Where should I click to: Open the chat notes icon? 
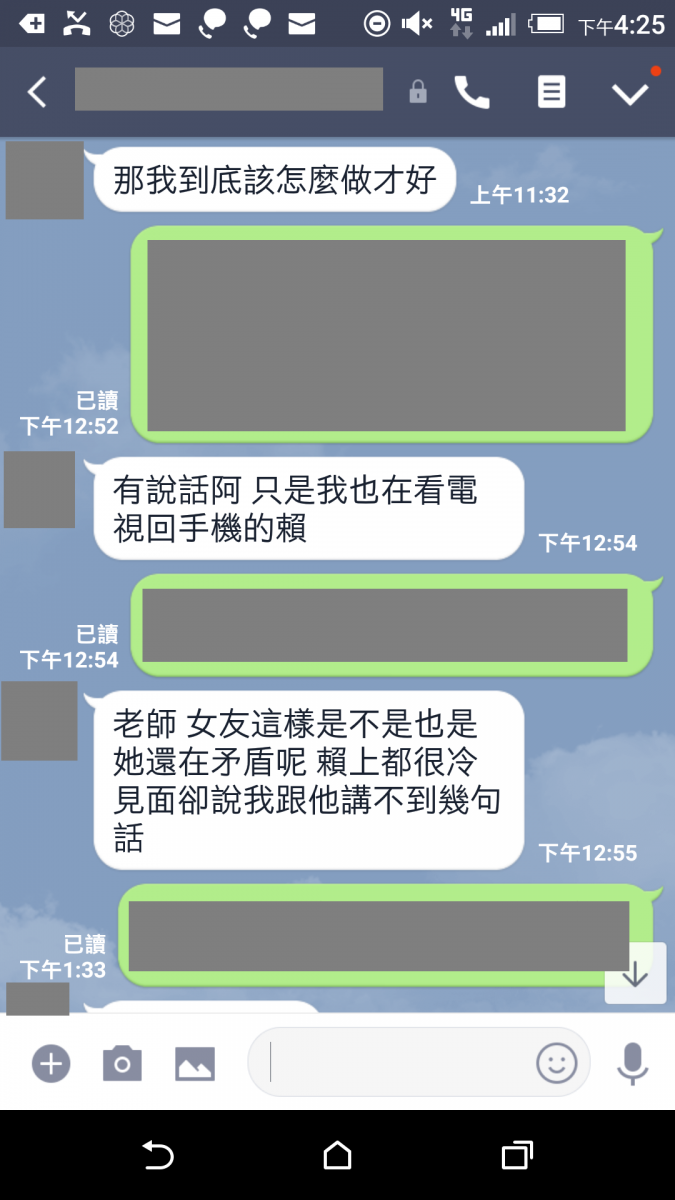tap(551, 92)
